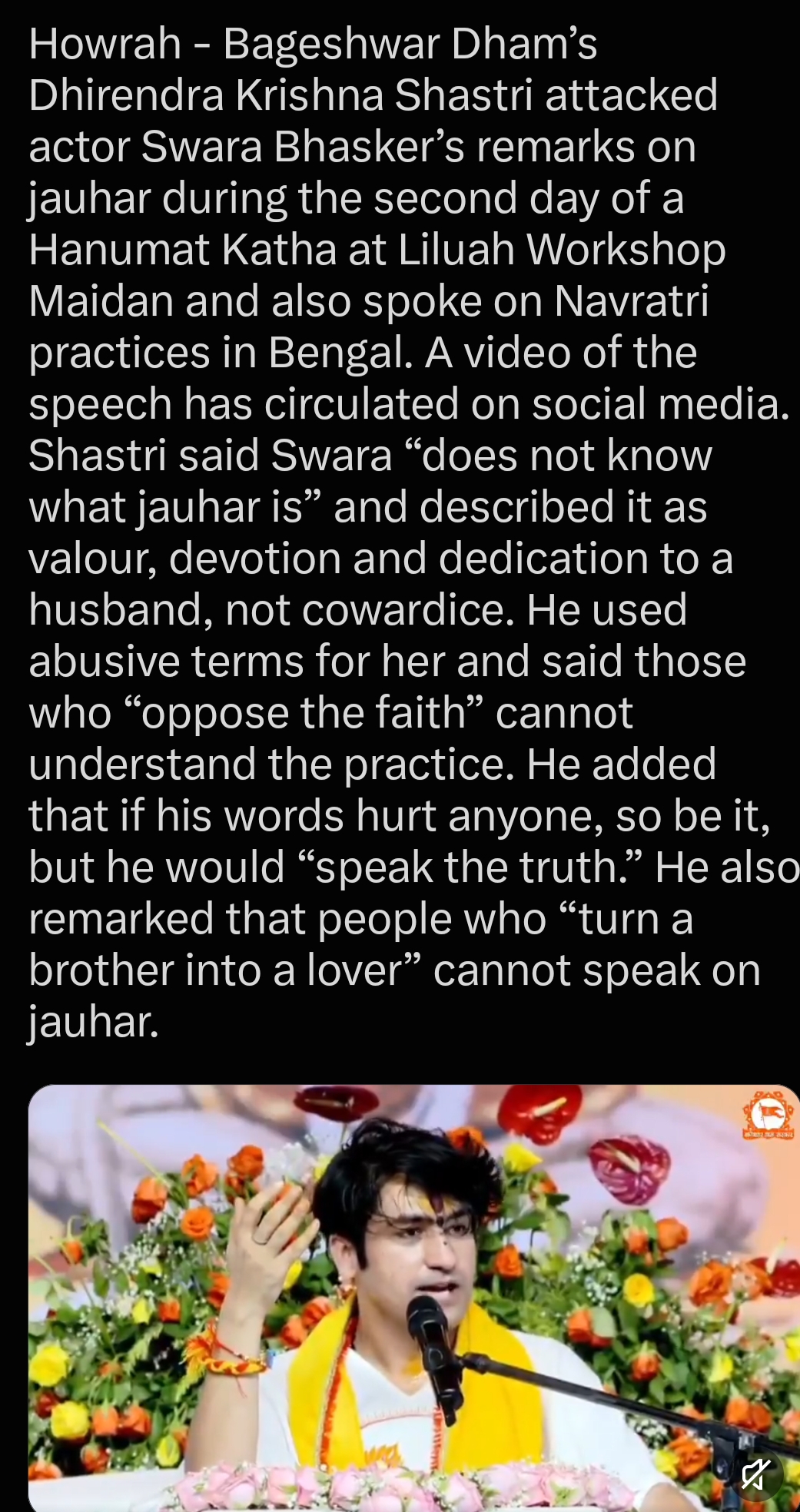Open the Dhirendra Shastri speech video
Image resolution: width=800 pixels, height=1512 pixels.
click(x=414, y=1298)
